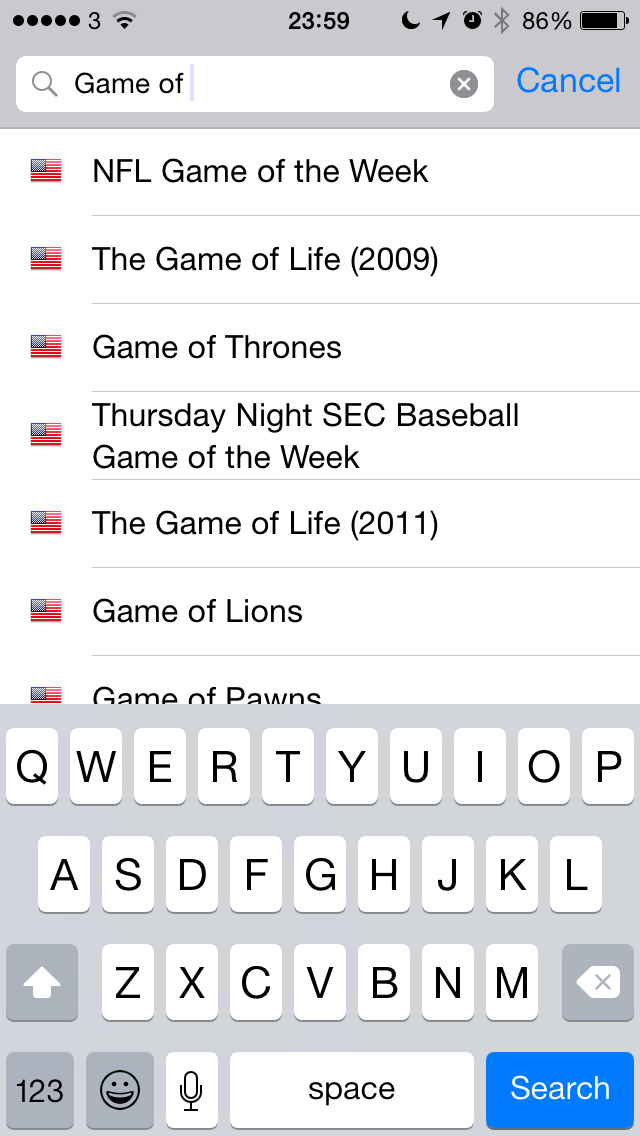Switch keyboard to 123 numbers
Image resolution: width=640 pixels, height=1136 pixels.
tap(40, 1088)
